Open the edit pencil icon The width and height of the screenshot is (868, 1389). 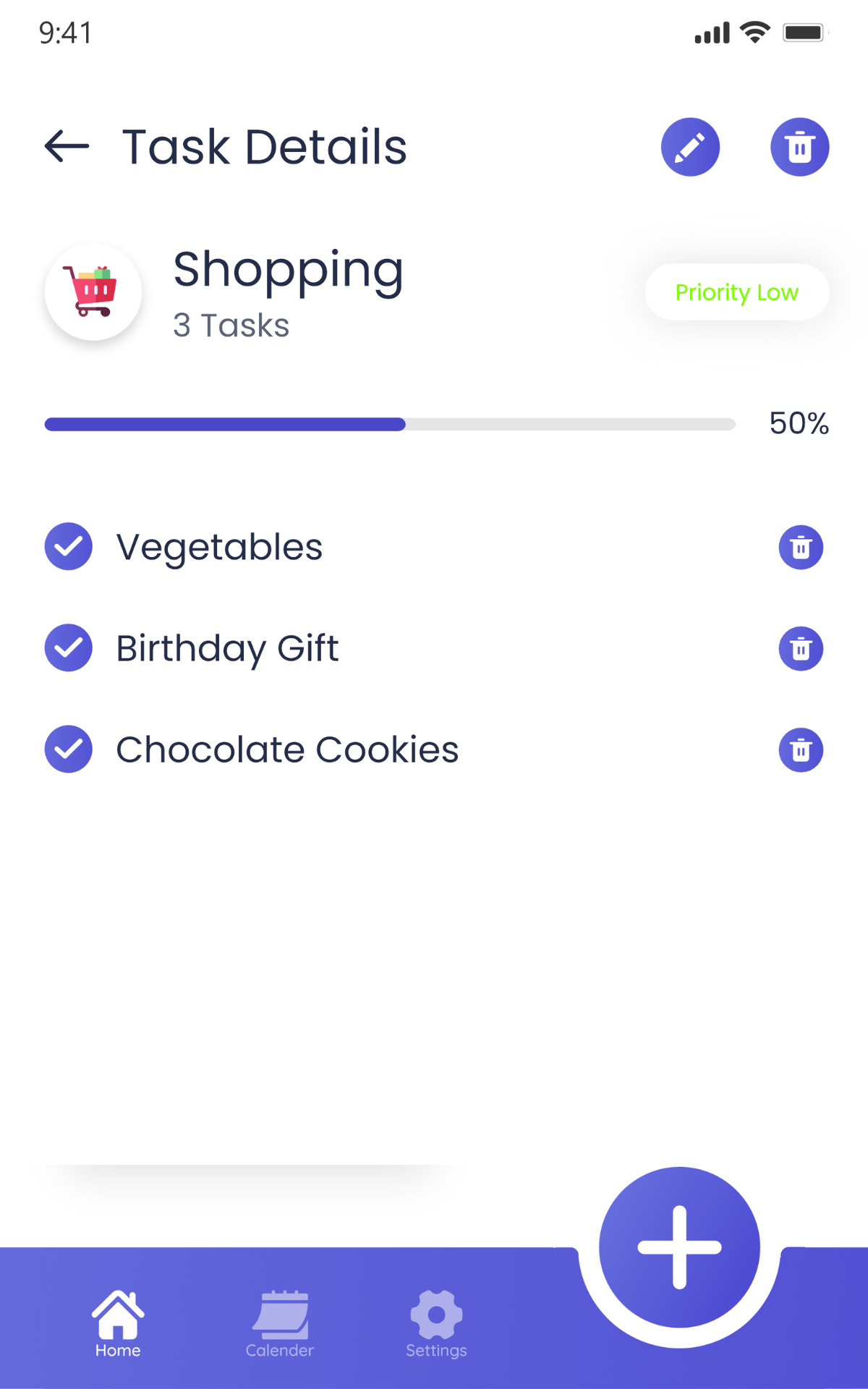click(x=689, y=146)
